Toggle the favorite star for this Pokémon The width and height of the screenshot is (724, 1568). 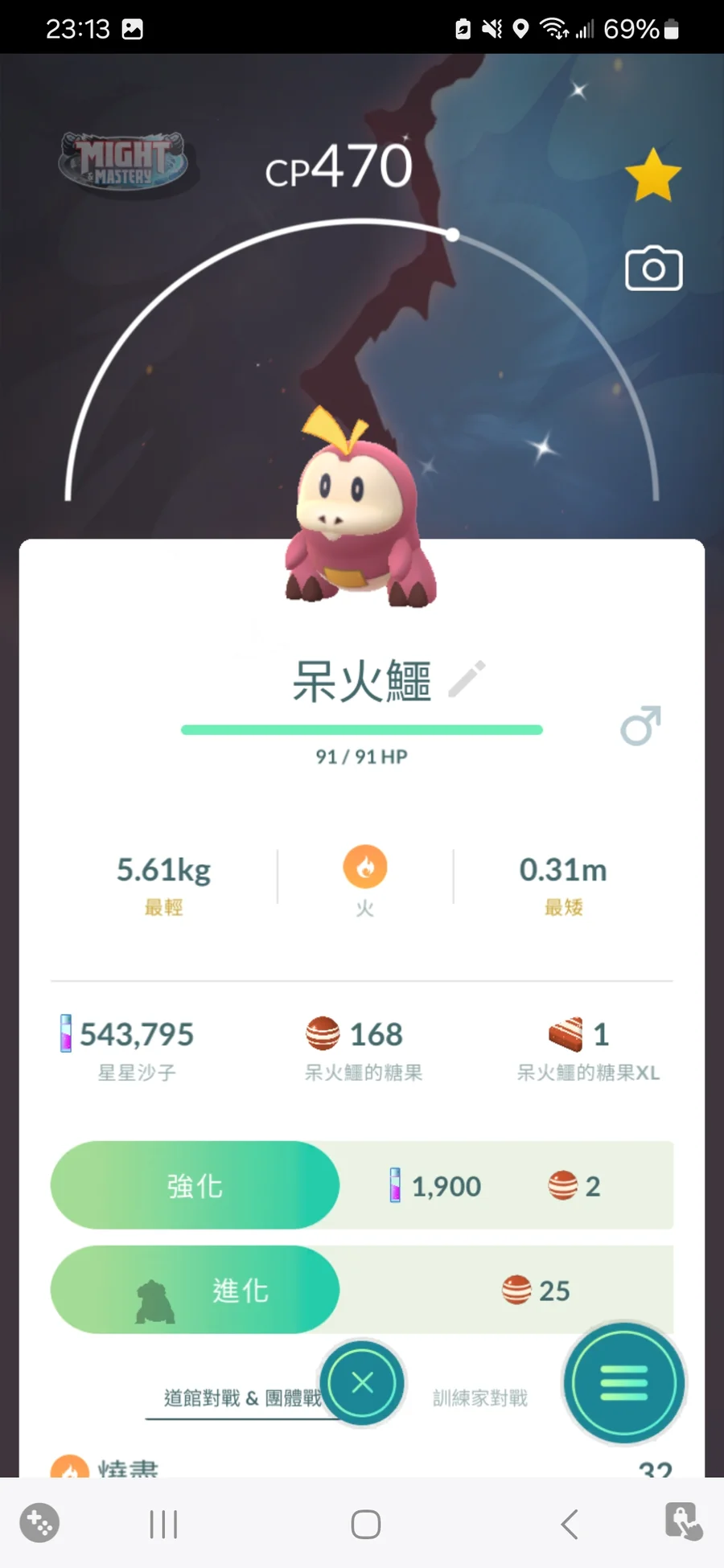pyautogui.click(x=652, y=174)
